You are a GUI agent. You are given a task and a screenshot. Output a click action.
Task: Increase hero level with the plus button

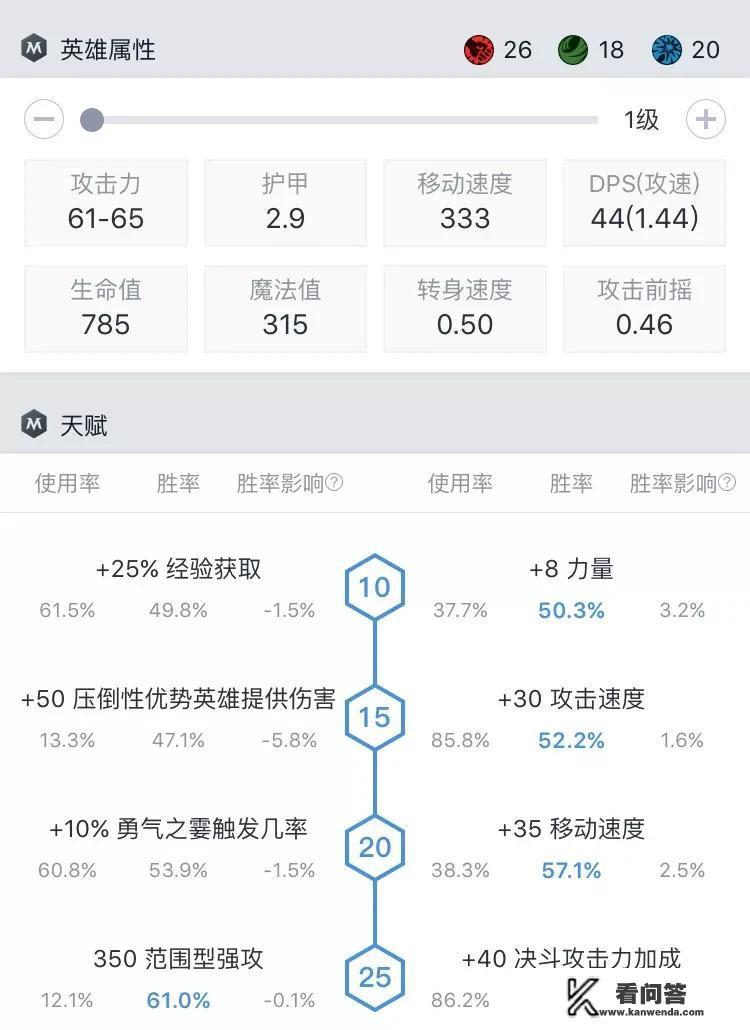pos(706,118)
